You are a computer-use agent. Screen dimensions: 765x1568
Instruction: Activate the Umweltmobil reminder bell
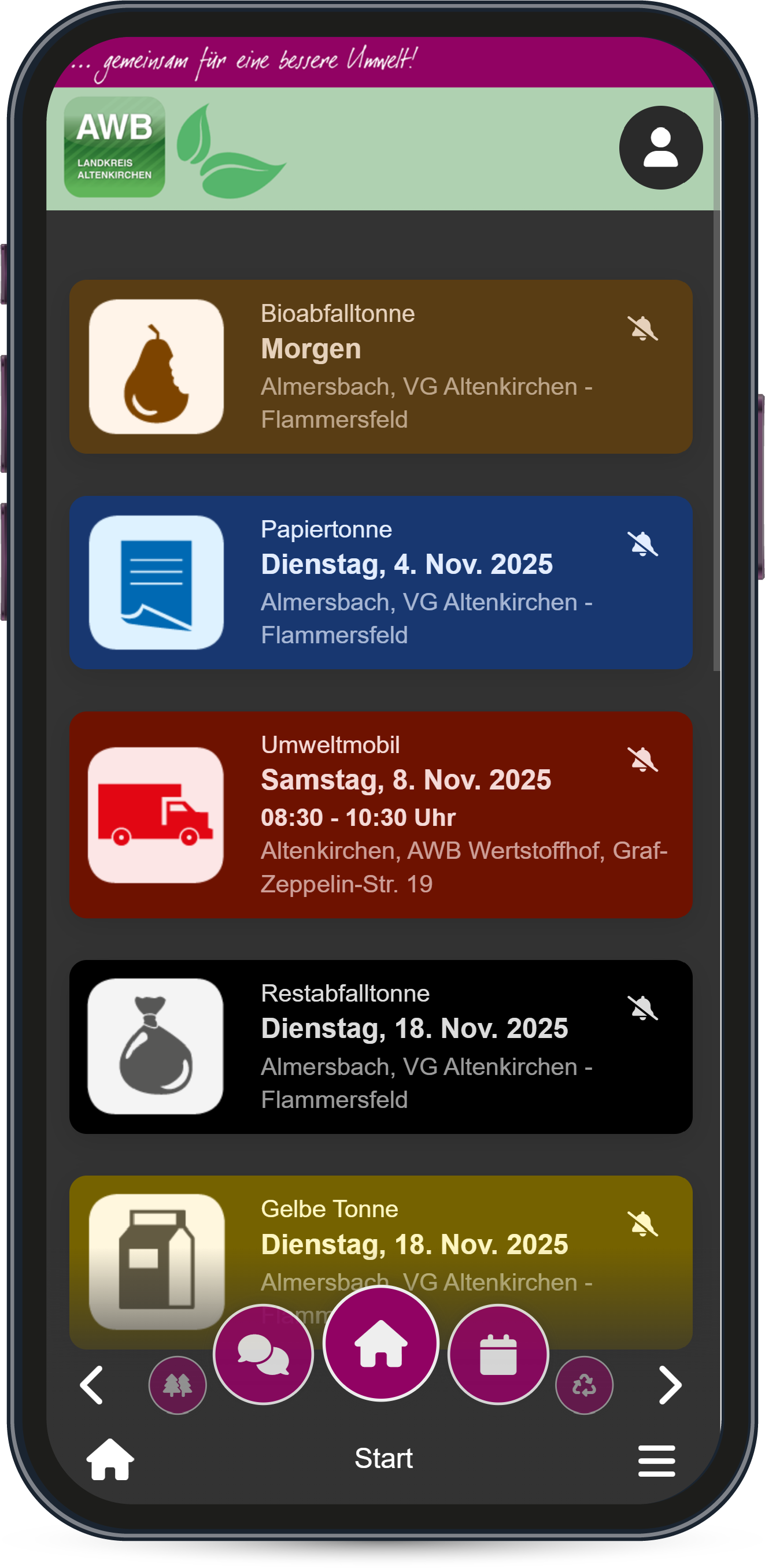[642, 759]
